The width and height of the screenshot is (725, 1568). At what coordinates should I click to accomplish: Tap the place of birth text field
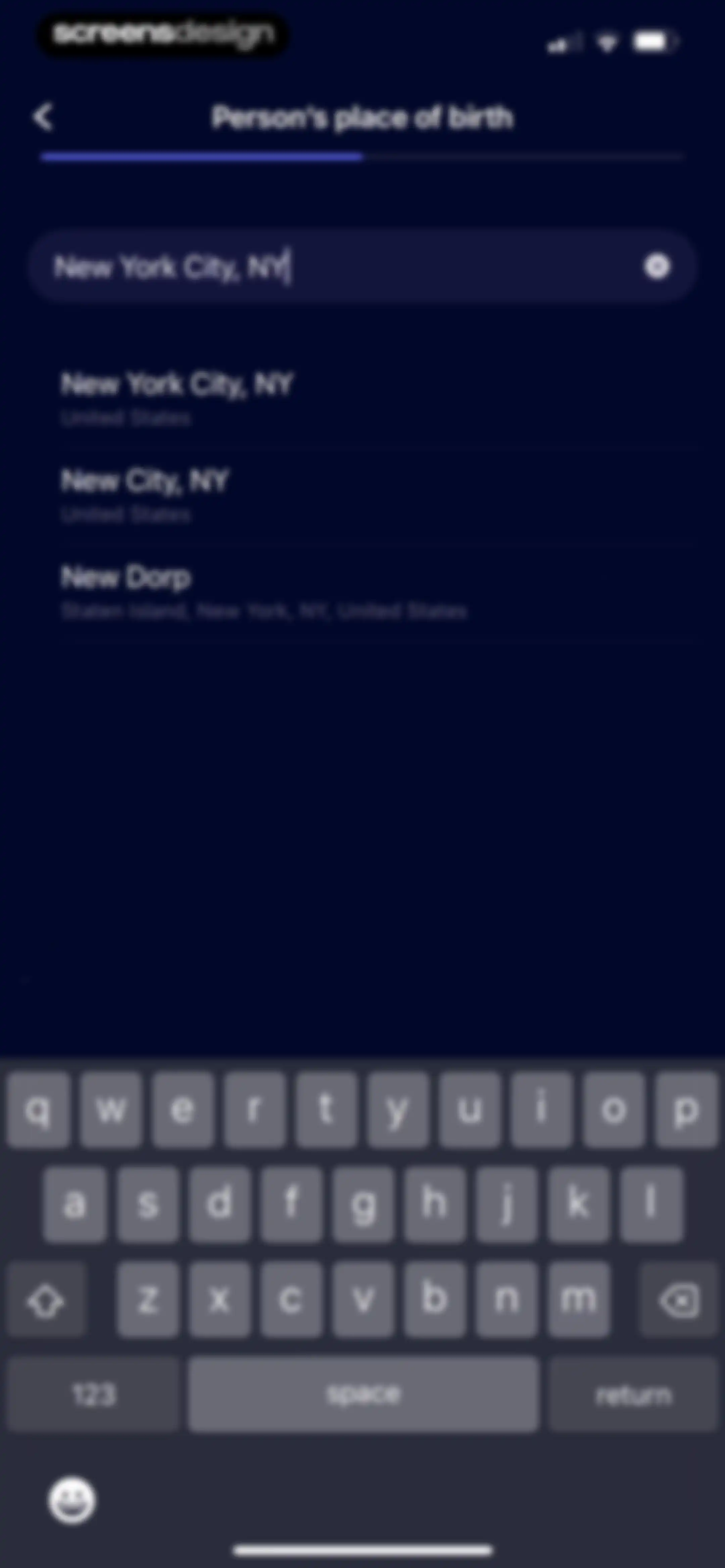pyautogui.click(x=361, y=267)
